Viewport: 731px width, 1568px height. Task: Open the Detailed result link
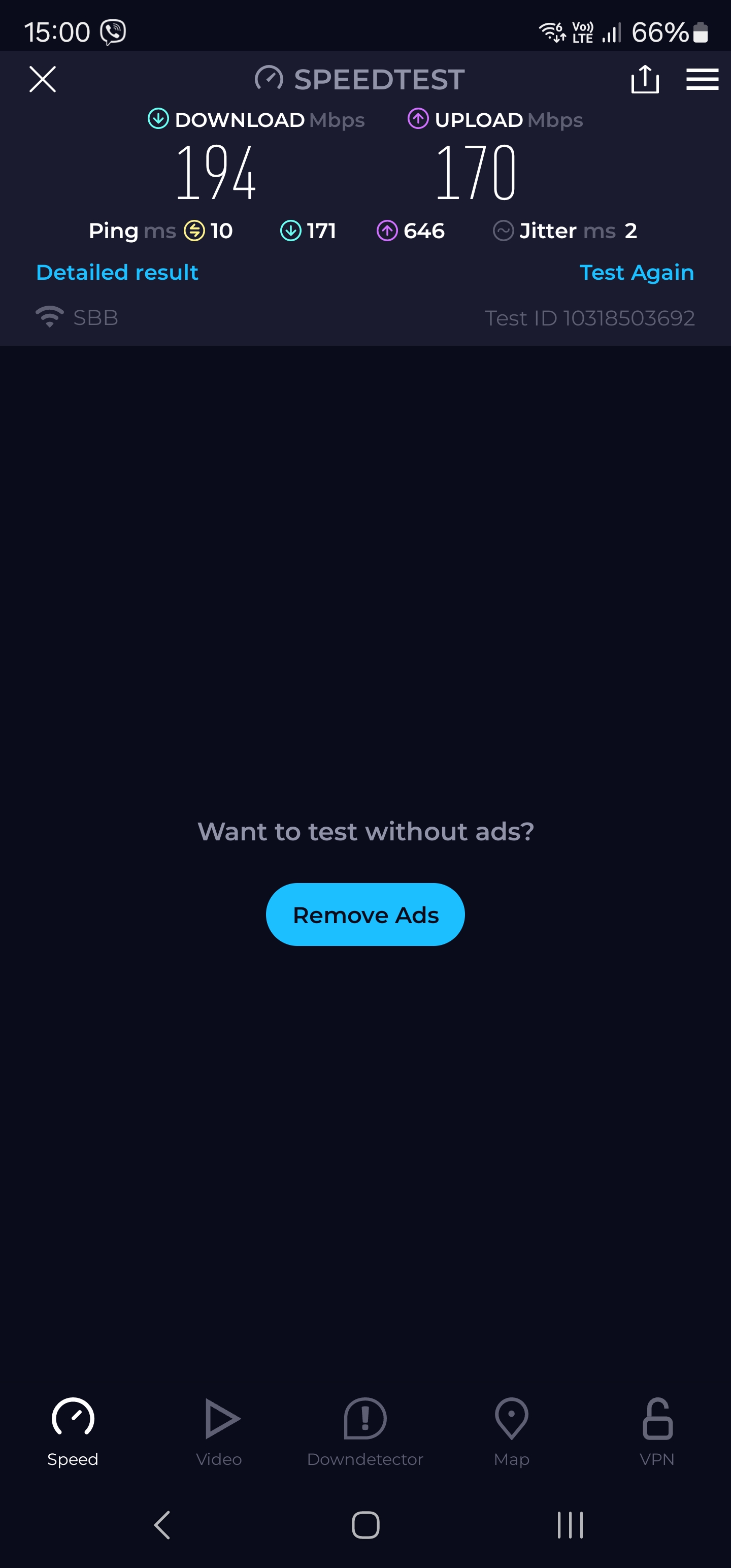pyautogui.click(x=117, y=272)
